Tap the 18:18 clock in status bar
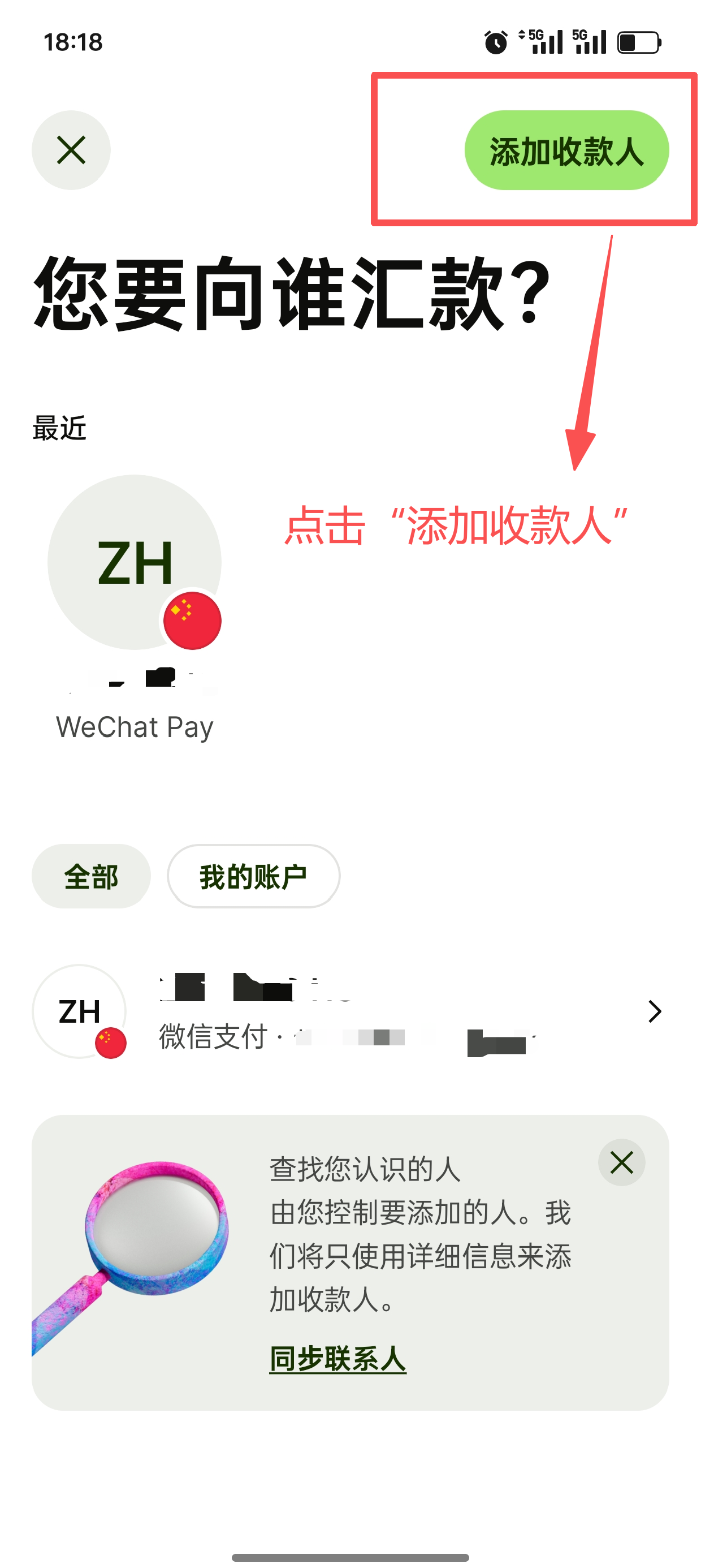 (73, 41)
